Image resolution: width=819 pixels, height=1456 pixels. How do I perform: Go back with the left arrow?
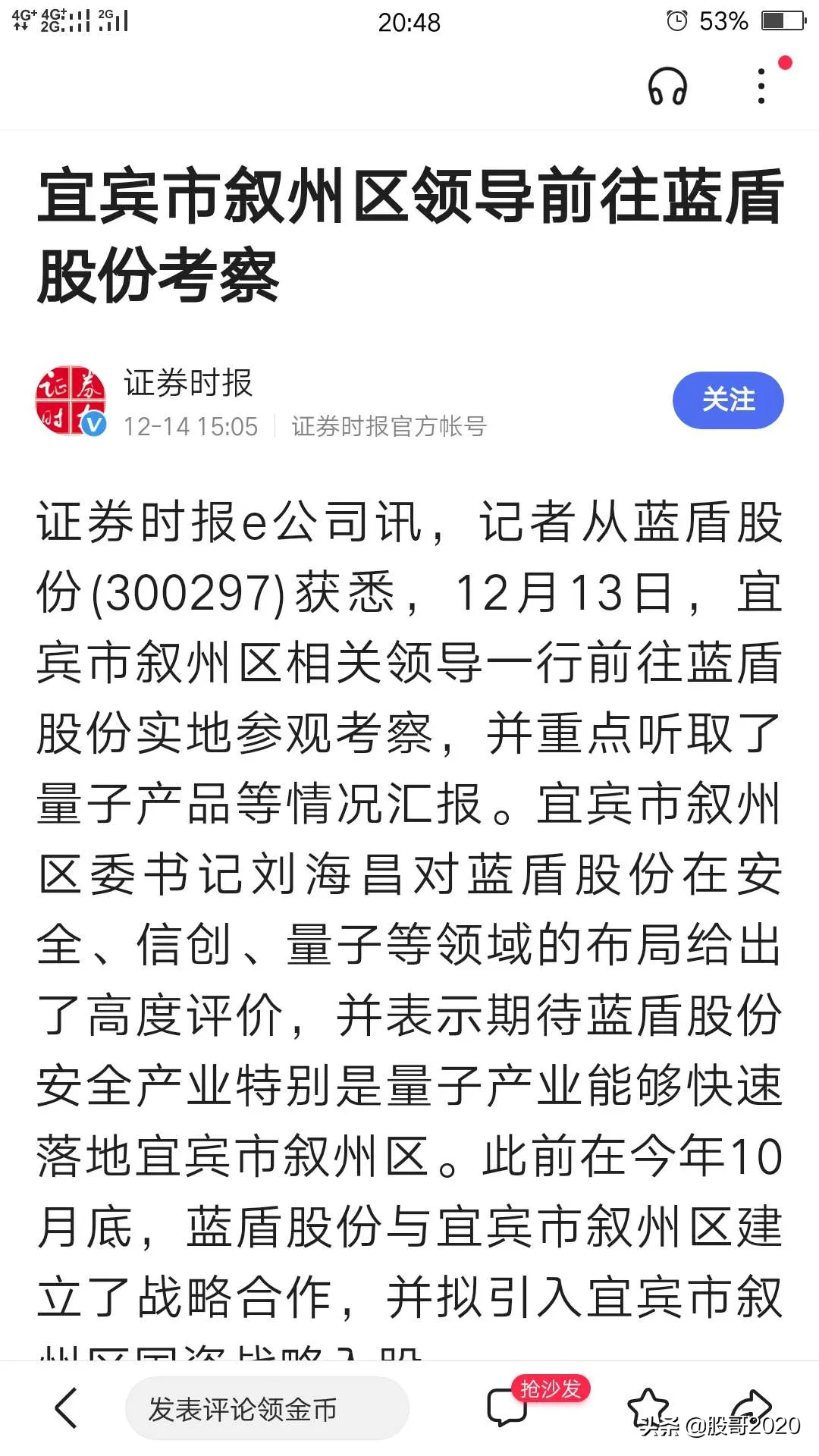click(67, 1407)
